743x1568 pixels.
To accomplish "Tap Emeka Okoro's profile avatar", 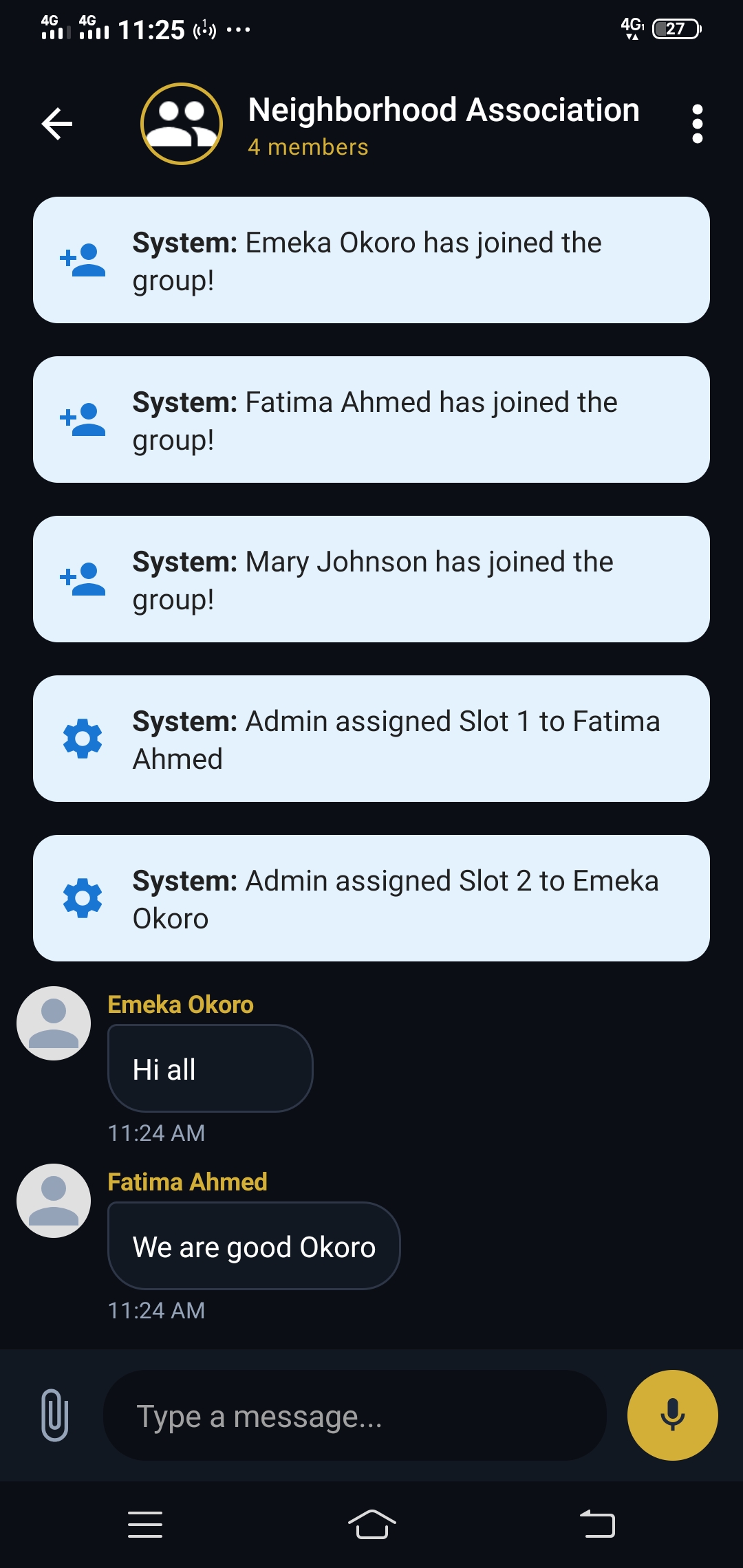I will click(x=54, y=1023).
